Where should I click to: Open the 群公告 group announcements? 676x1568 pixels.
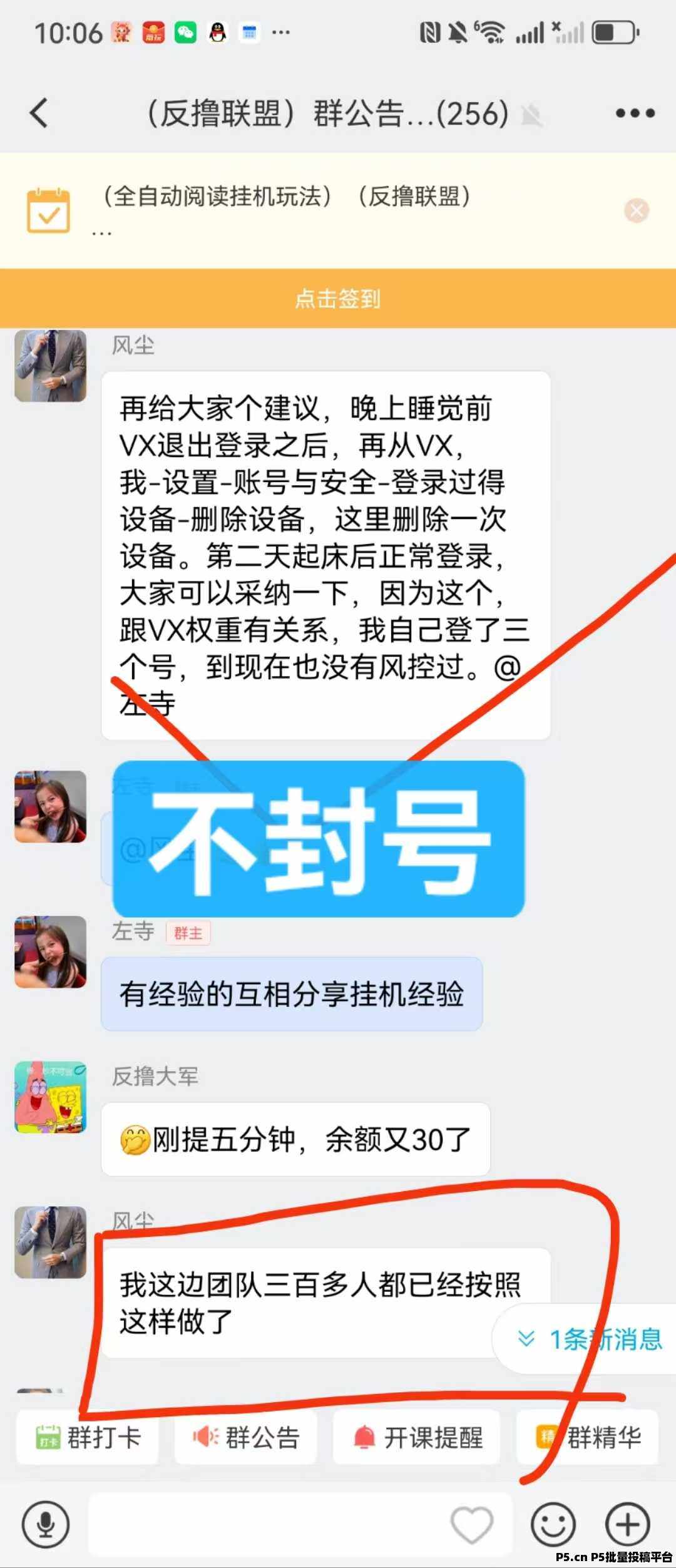(246, 1437)
